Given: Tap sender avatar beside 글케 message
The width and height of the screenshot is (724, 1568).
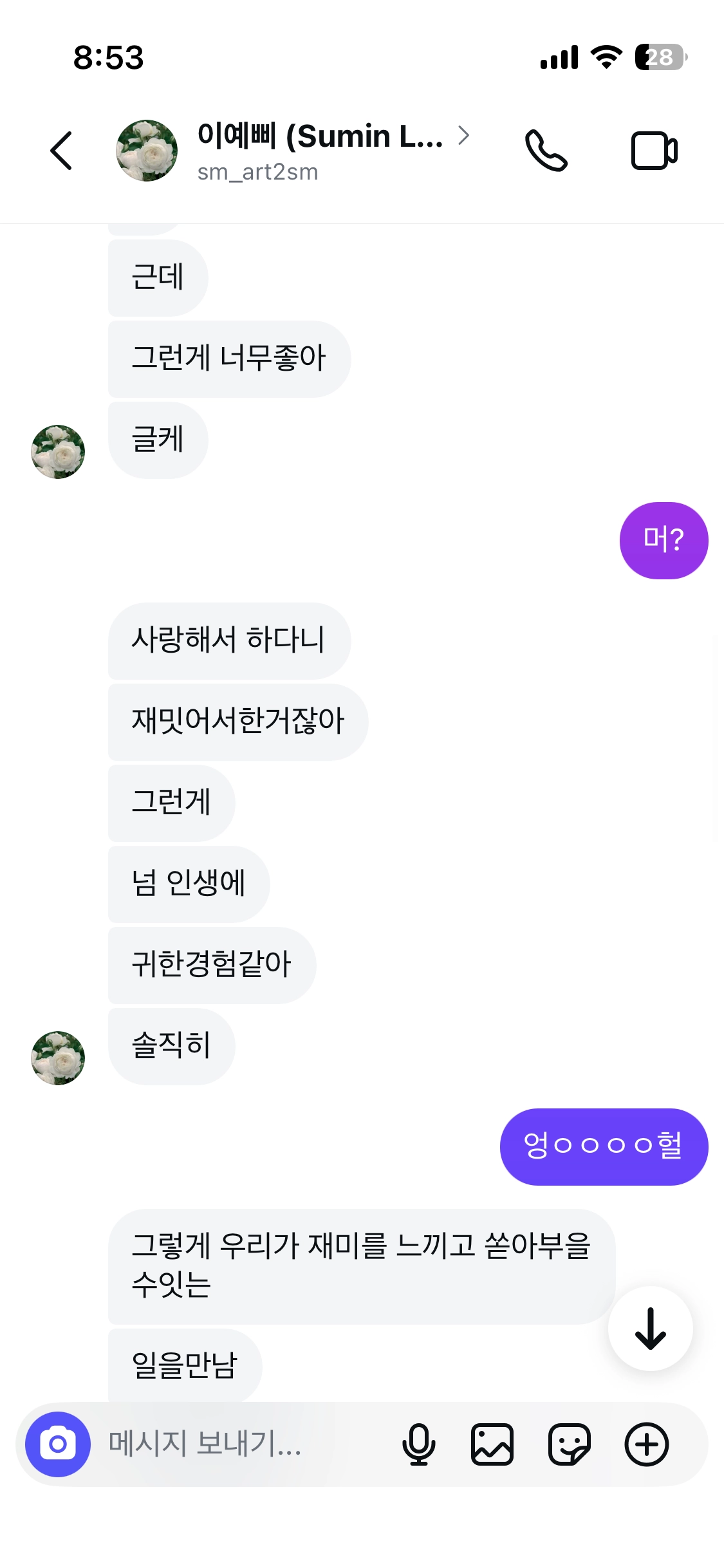Looking at the screenshot, I should click(x=58, y=452).
